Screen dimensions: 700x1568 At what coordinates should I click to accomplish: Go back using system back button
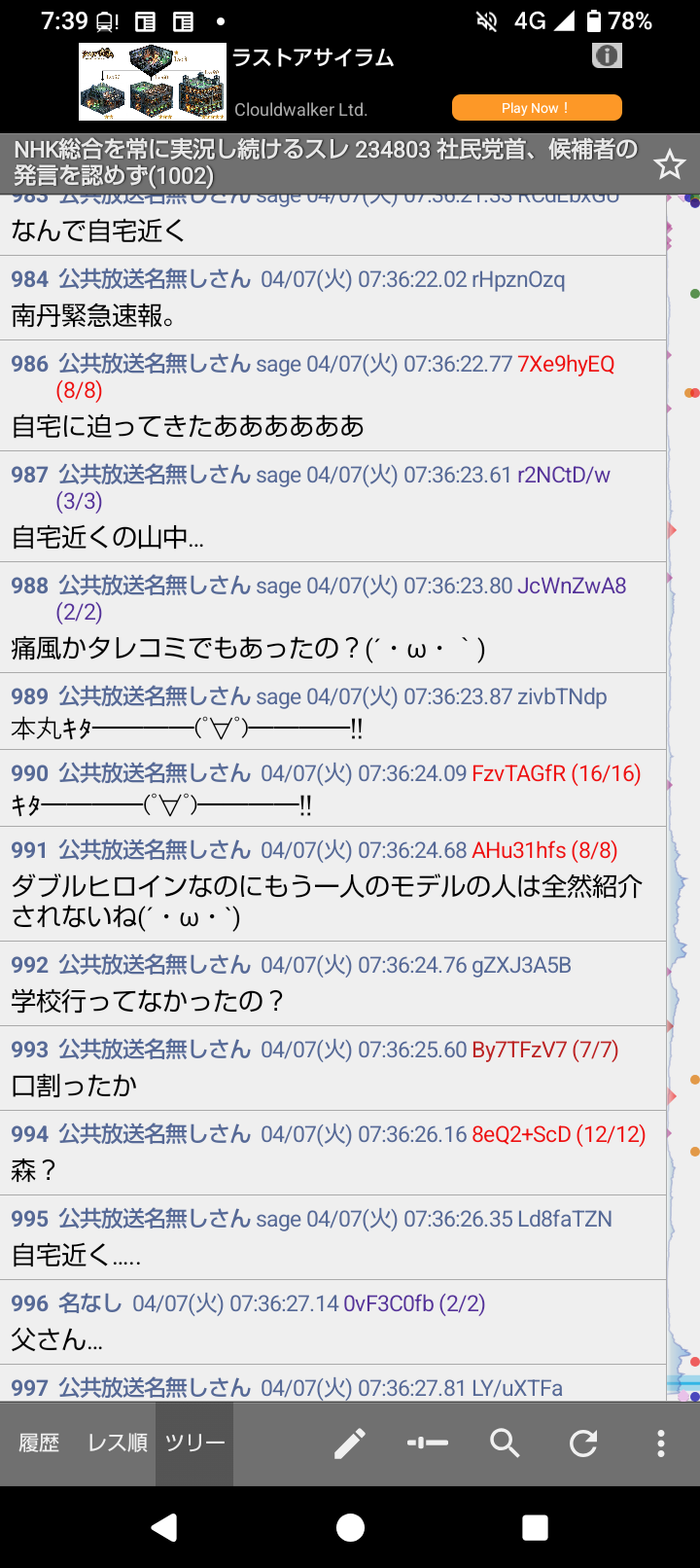click(164, 1527)
